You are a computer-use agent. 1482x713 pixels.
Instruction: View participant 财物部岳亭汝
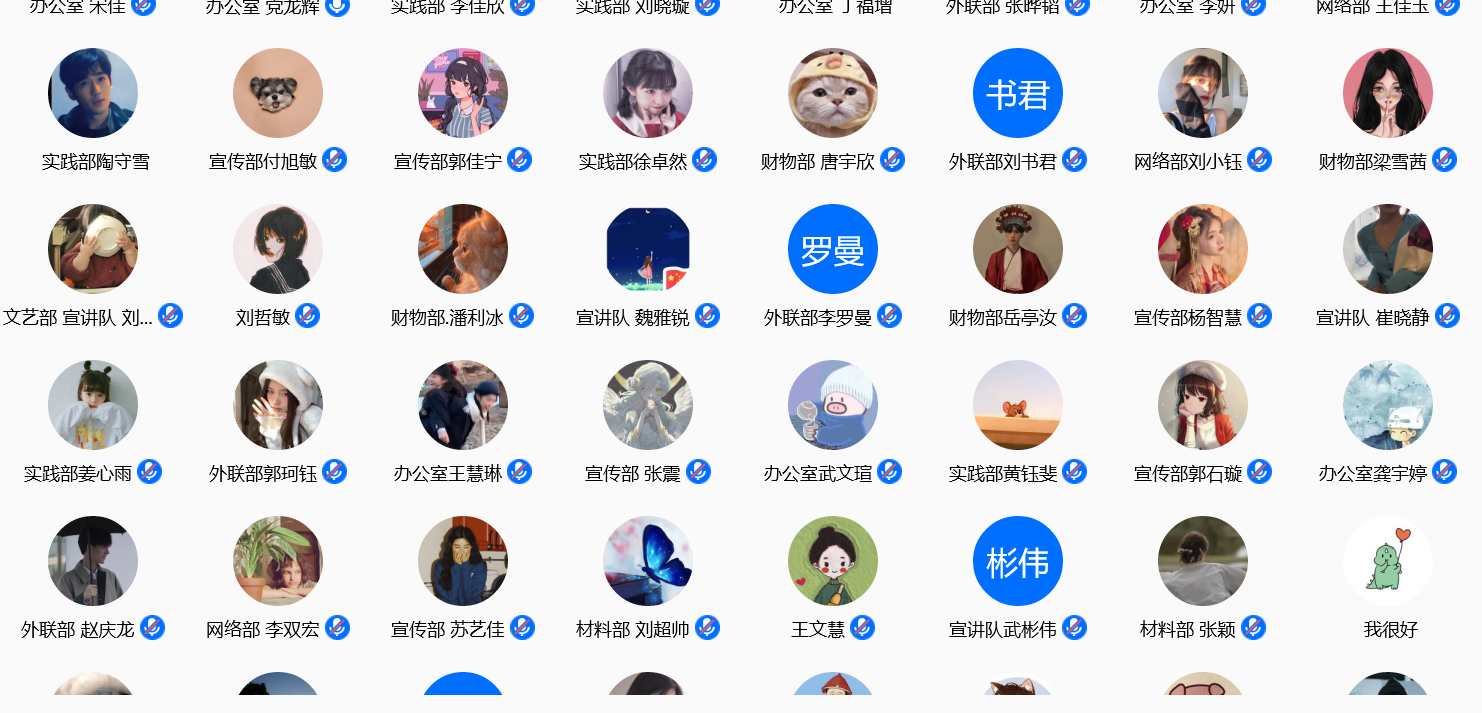point(1018,249)
